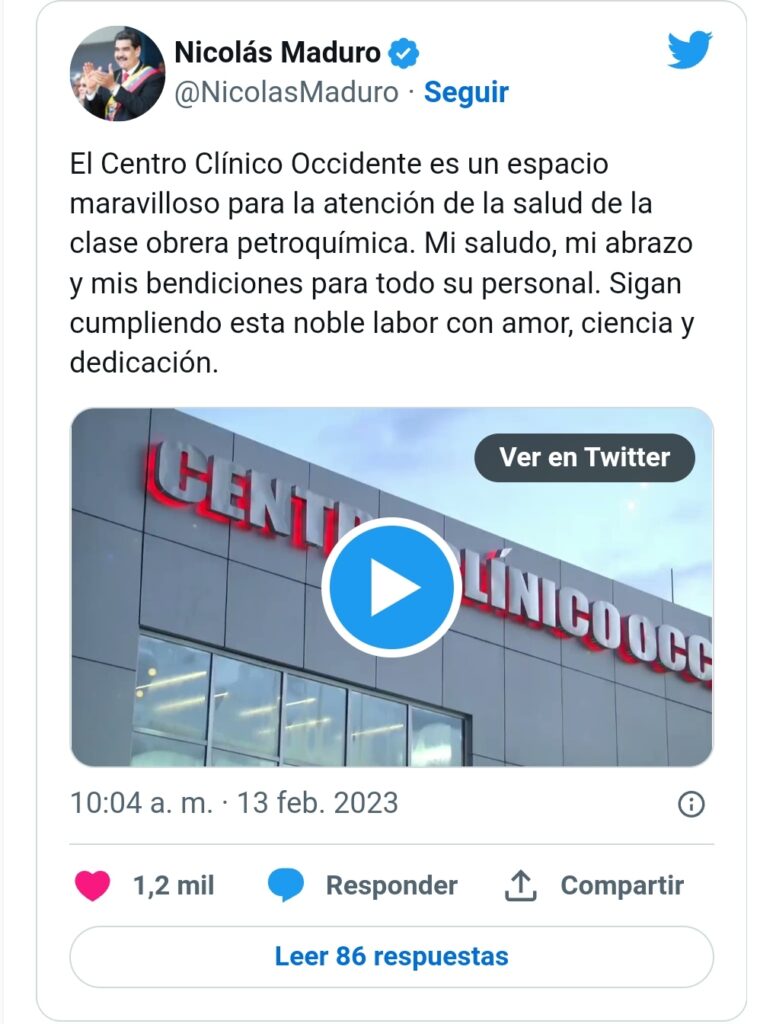Screen dimensions: 776x1024
Task: Open the tweet timestamp 13 feb. 2023
Action: point(234,803)
